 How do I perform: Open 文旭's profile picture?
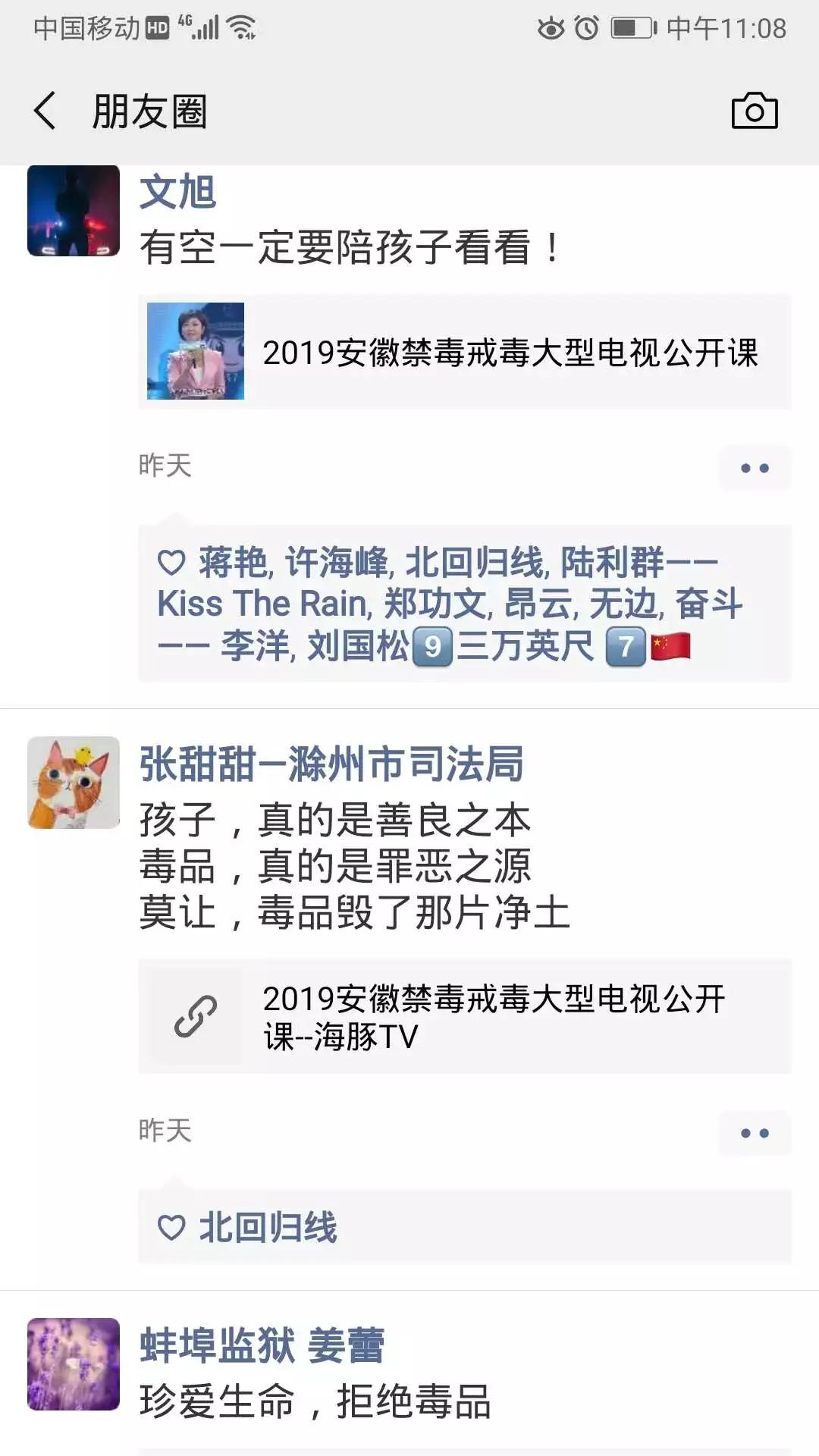click(x=74, y=211)
